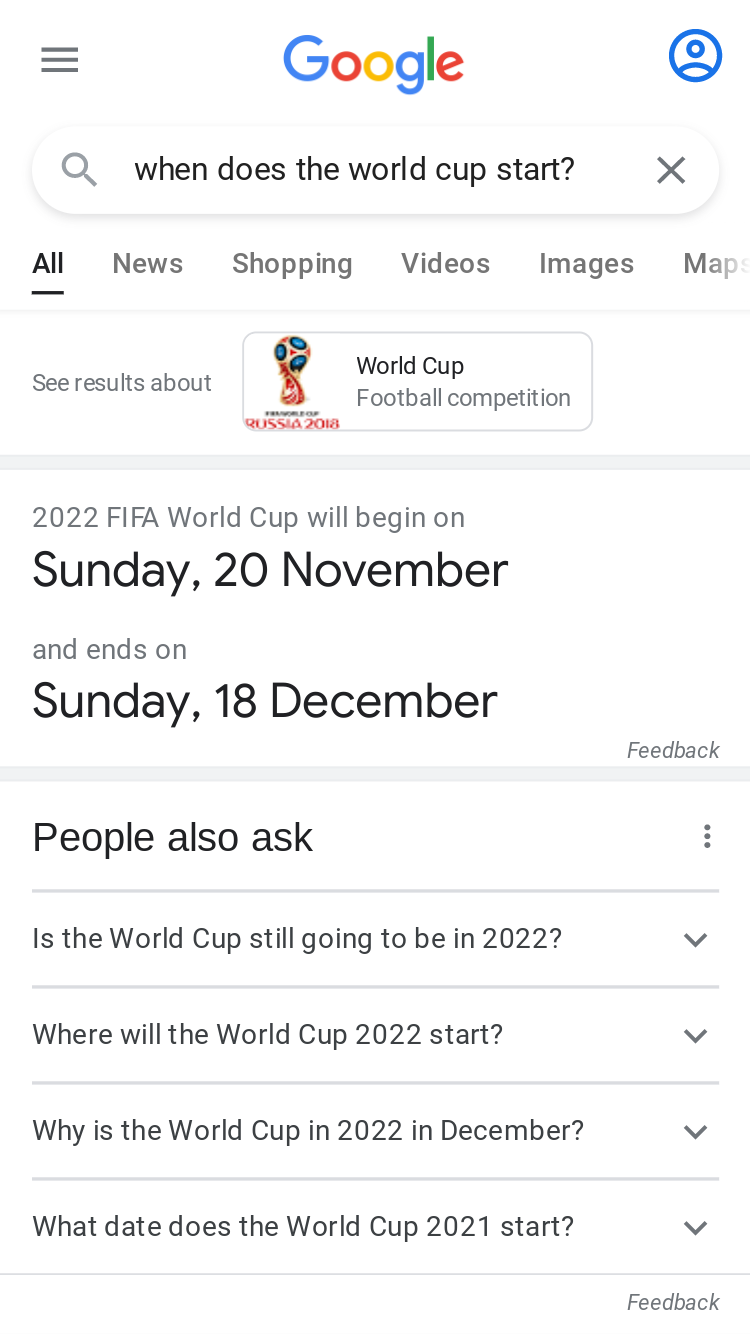Image resolution: width=750 pixels, height=1334 pixels.
Task: Switch to the Images tab
Action: click(x=586, y=263)
